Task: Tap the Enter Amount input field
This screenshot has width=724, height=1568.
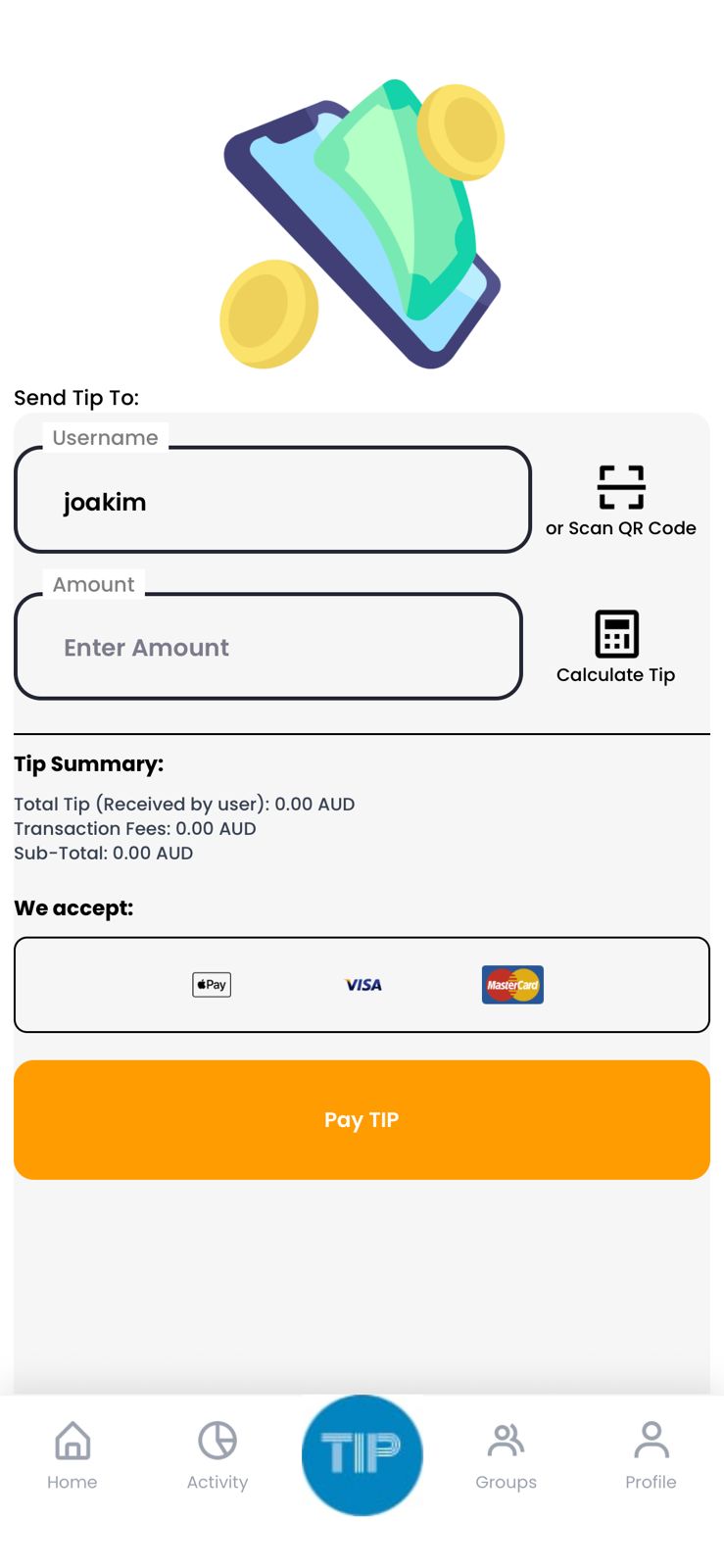Action: click(268, 647)
